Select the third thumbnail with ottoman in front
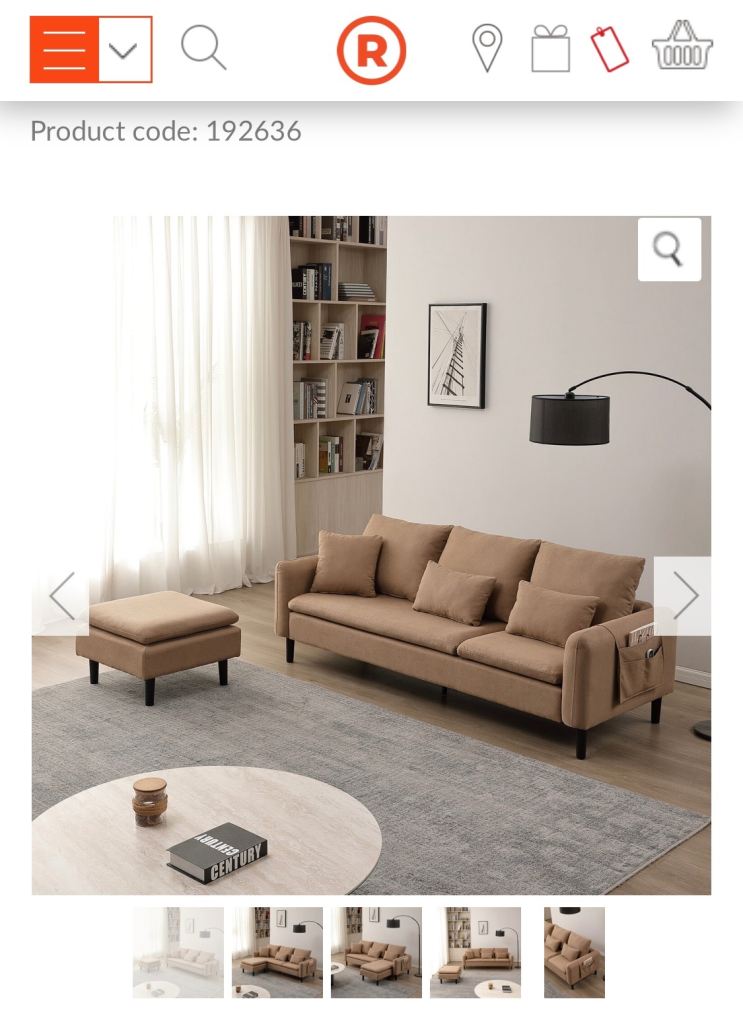Image resolution: width=743 pixels, height=1024 pixels. click(376, 952)
